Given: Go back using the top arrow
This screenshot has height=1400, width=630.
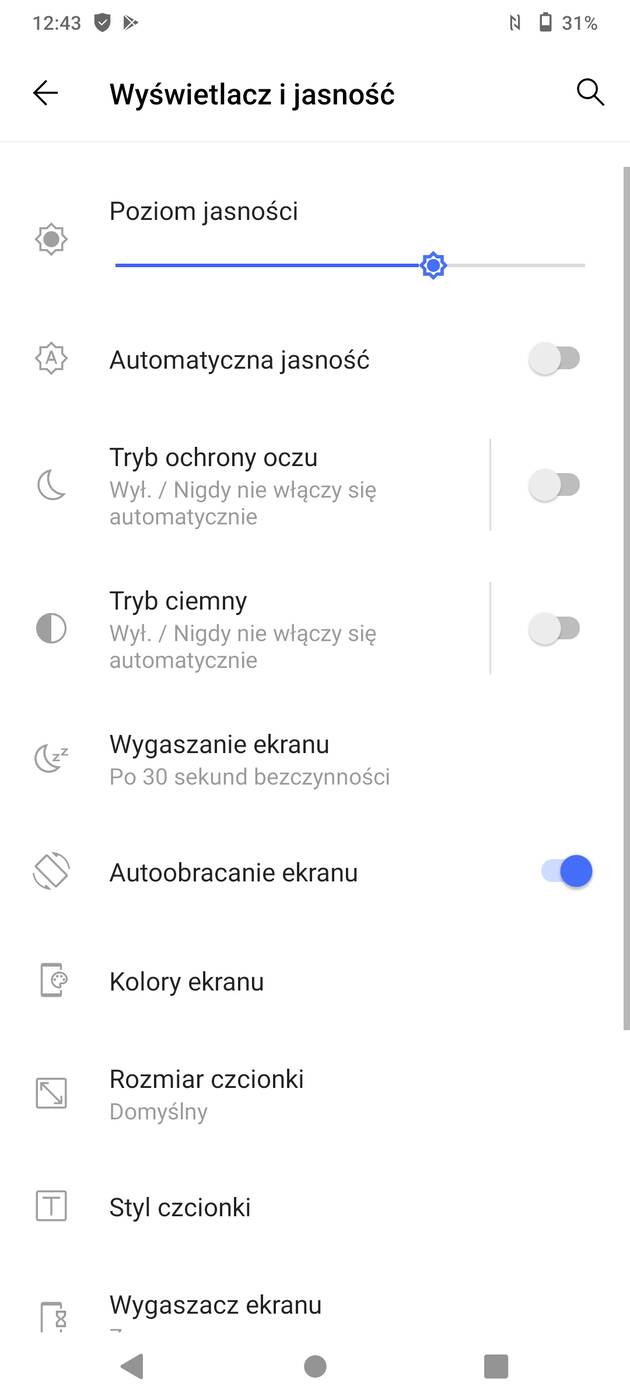Looking at the screenshot, I should coord(46,94).
